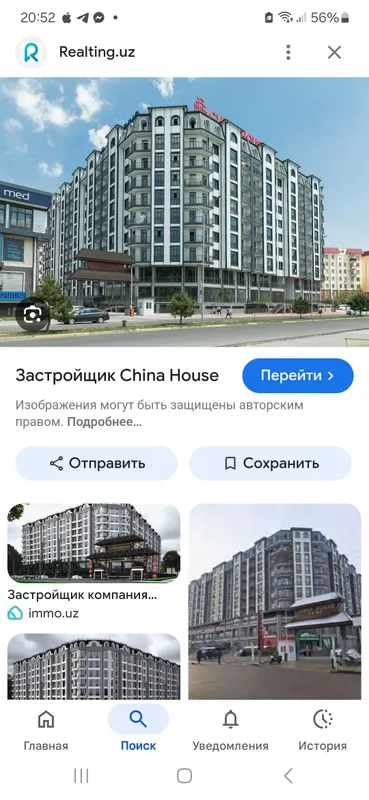
Task: Open the Уведомления tab
Action: pyautogui.click(x=230, y=730)
